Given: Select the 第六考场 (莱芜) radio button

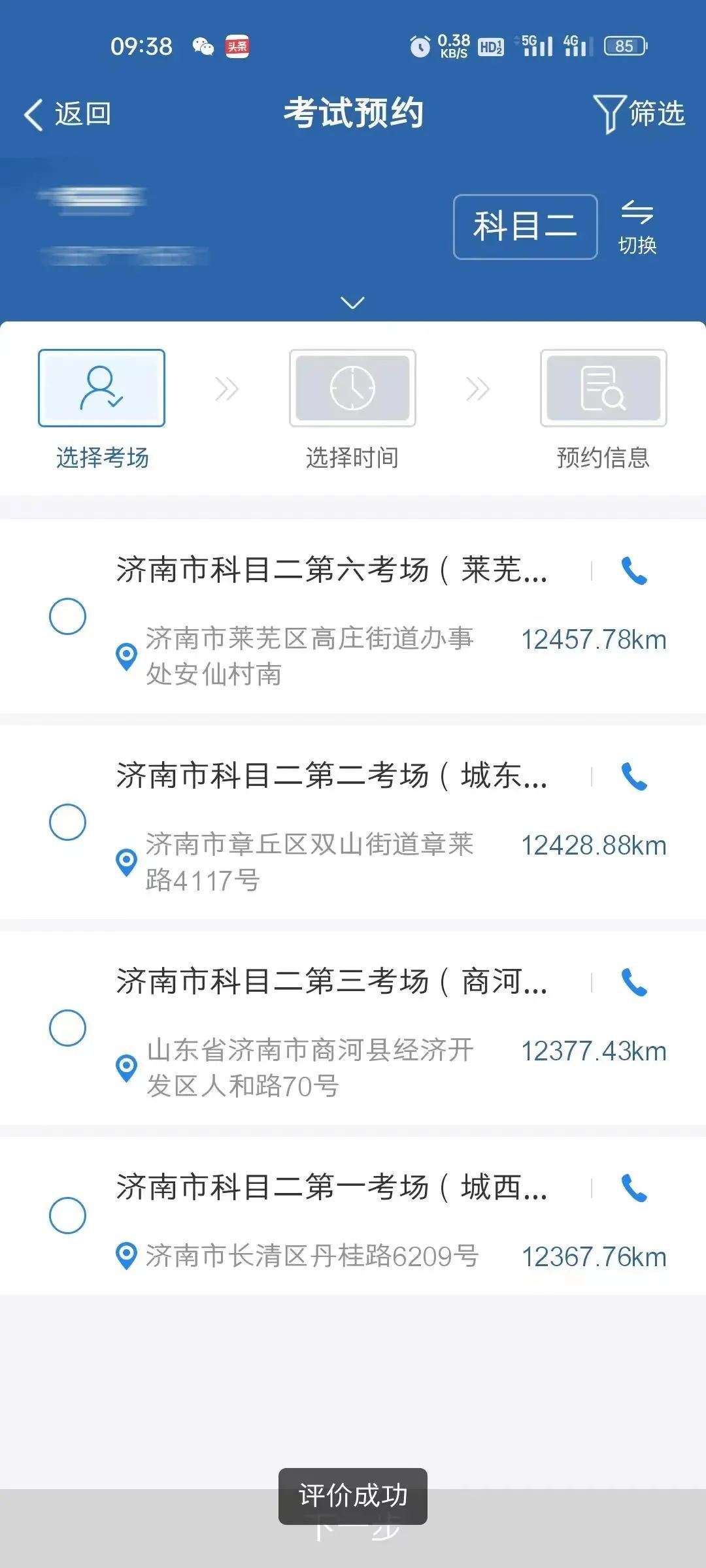Looking at the screenshot, I should [68, 616].
